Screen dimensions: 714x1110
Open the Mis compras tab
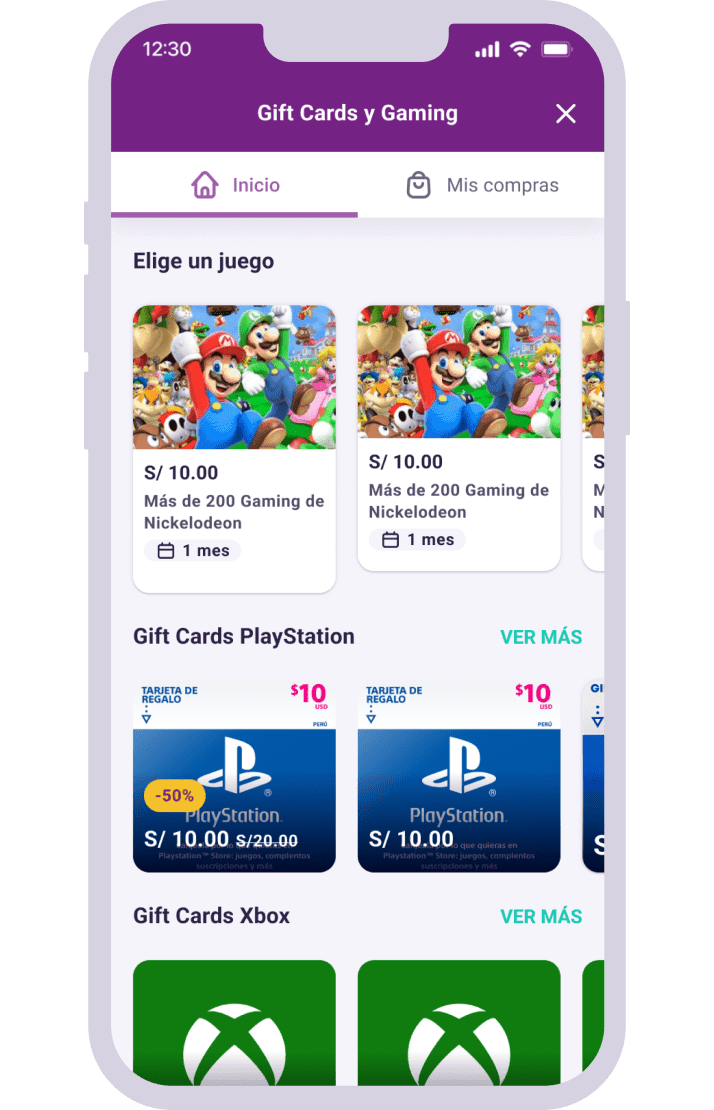[482, 185]
